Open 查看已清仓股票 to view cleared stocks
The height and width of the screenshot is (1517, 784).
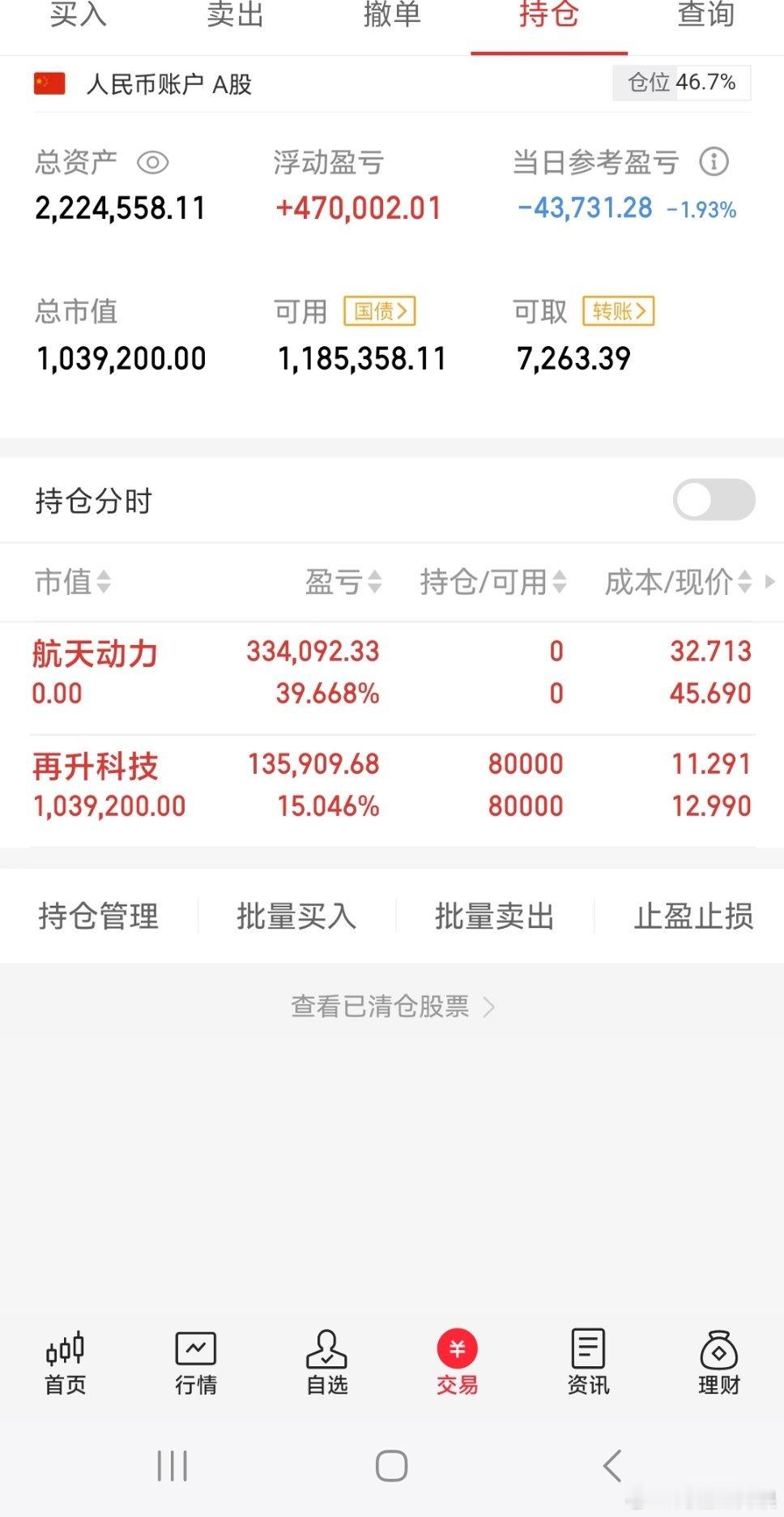pos(380,1006)
